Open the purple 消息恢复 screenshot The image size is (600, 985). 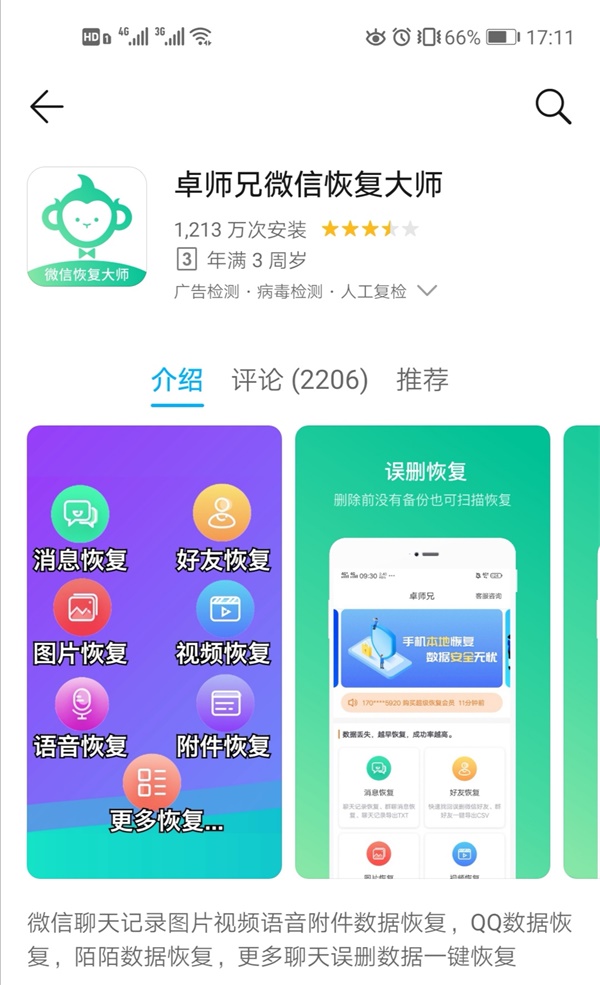click(154, 652)
